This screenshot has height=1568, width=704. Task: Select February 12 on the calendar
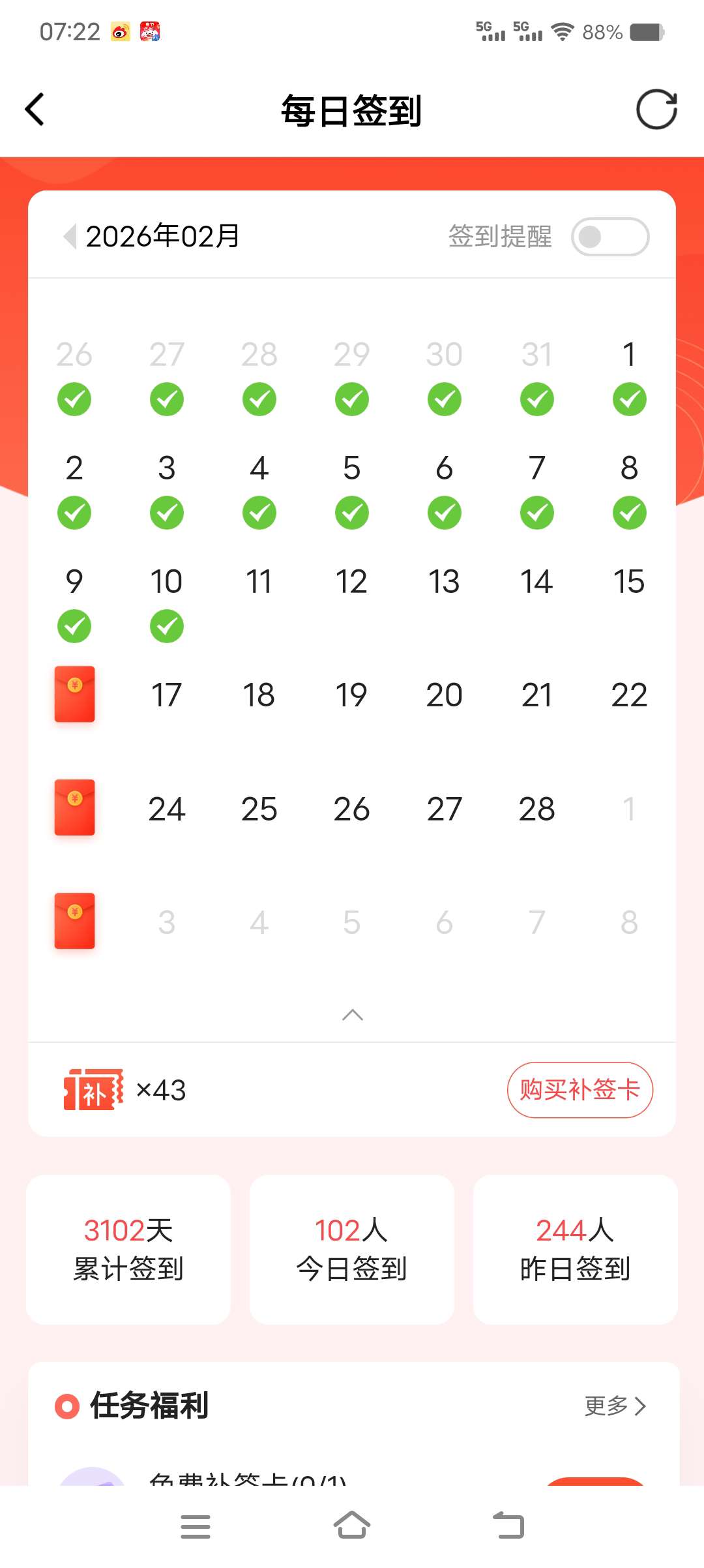[351, 581]
